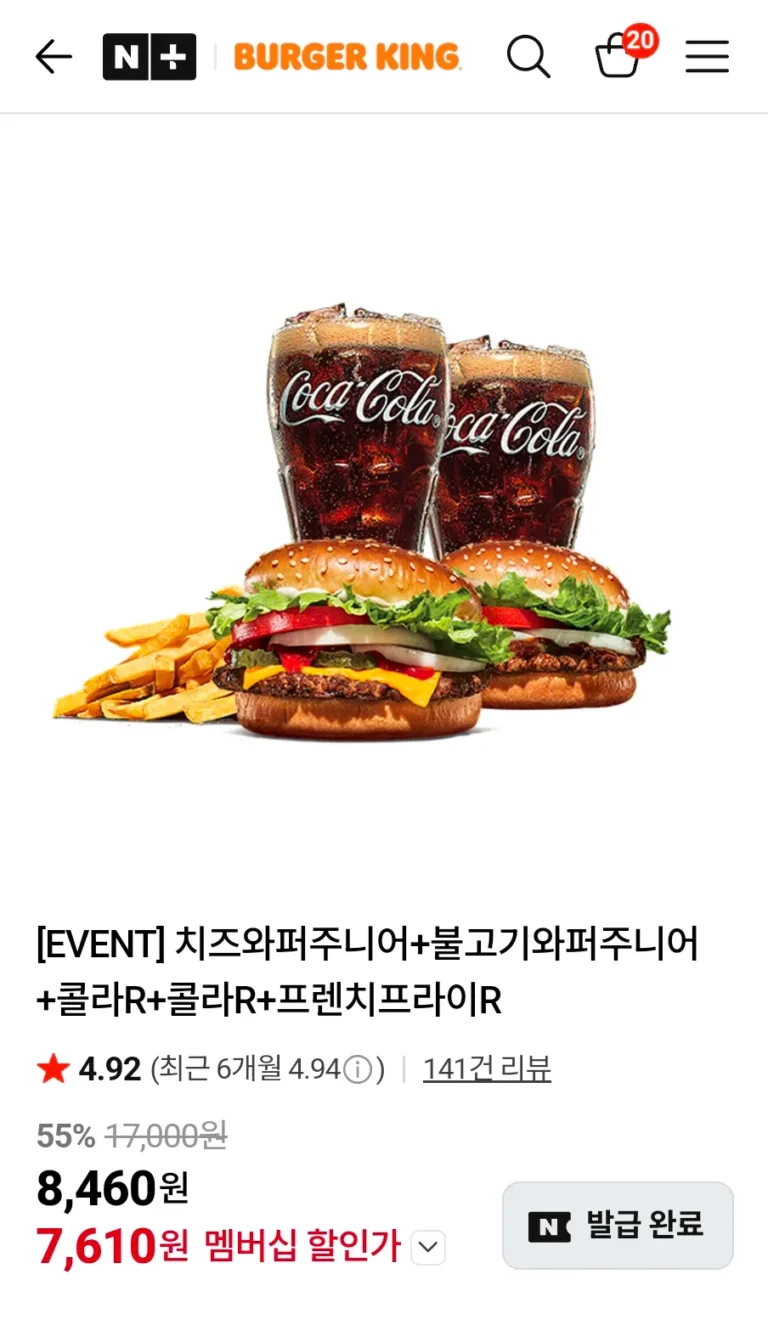Visit the Burger King store home
Screen dimensions: 768x1325
[x=347, y=57]
